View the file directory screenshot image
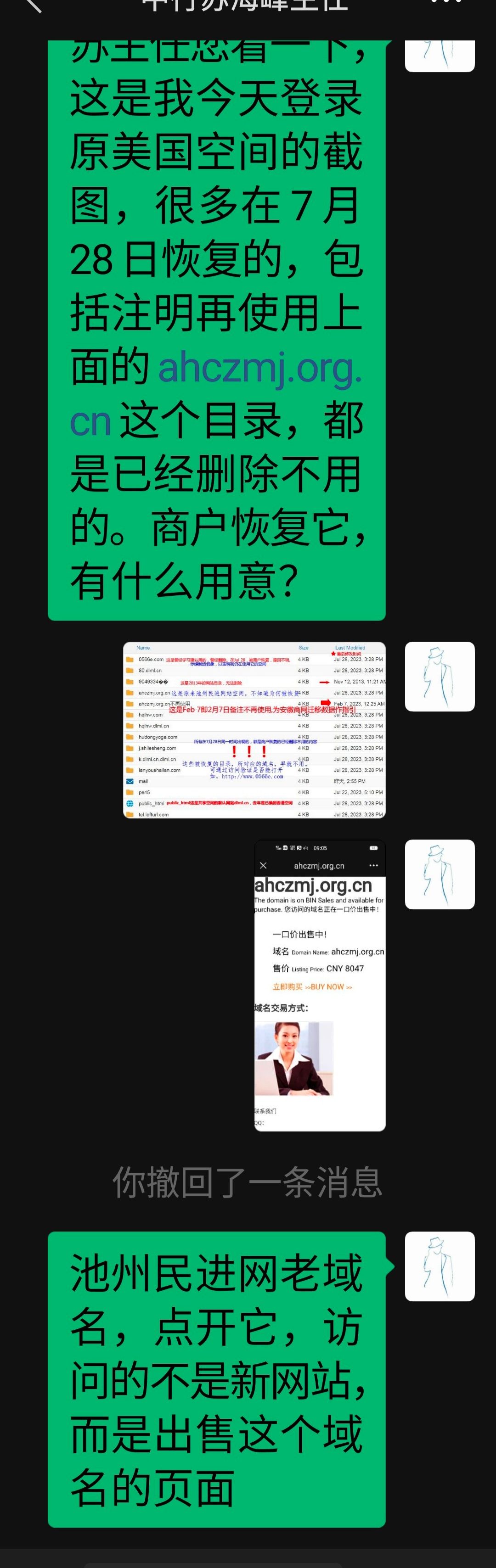Image resolution: width=496 pixels, height=1568 pixels. point(254,730)
